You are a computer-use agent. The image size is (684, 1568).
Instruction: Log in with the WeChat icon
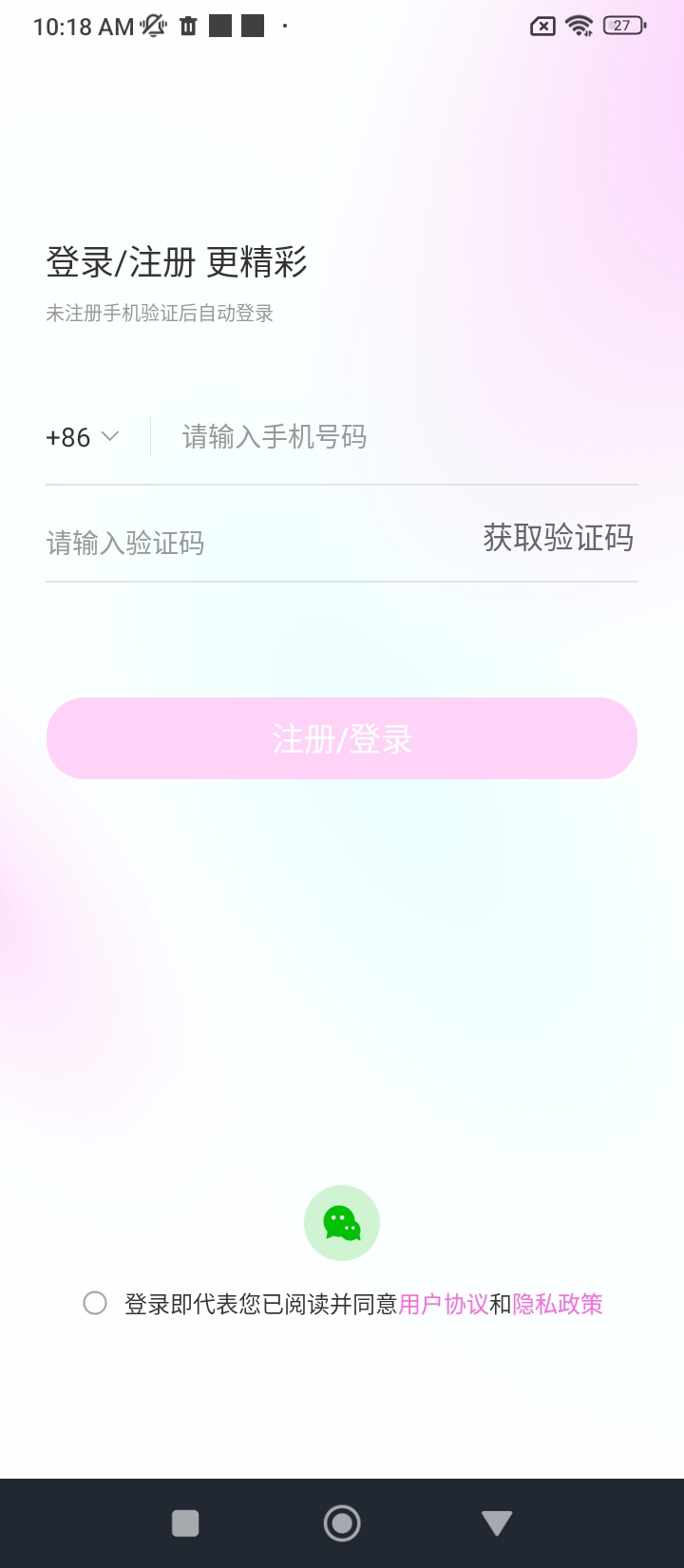click(342, 1223)
